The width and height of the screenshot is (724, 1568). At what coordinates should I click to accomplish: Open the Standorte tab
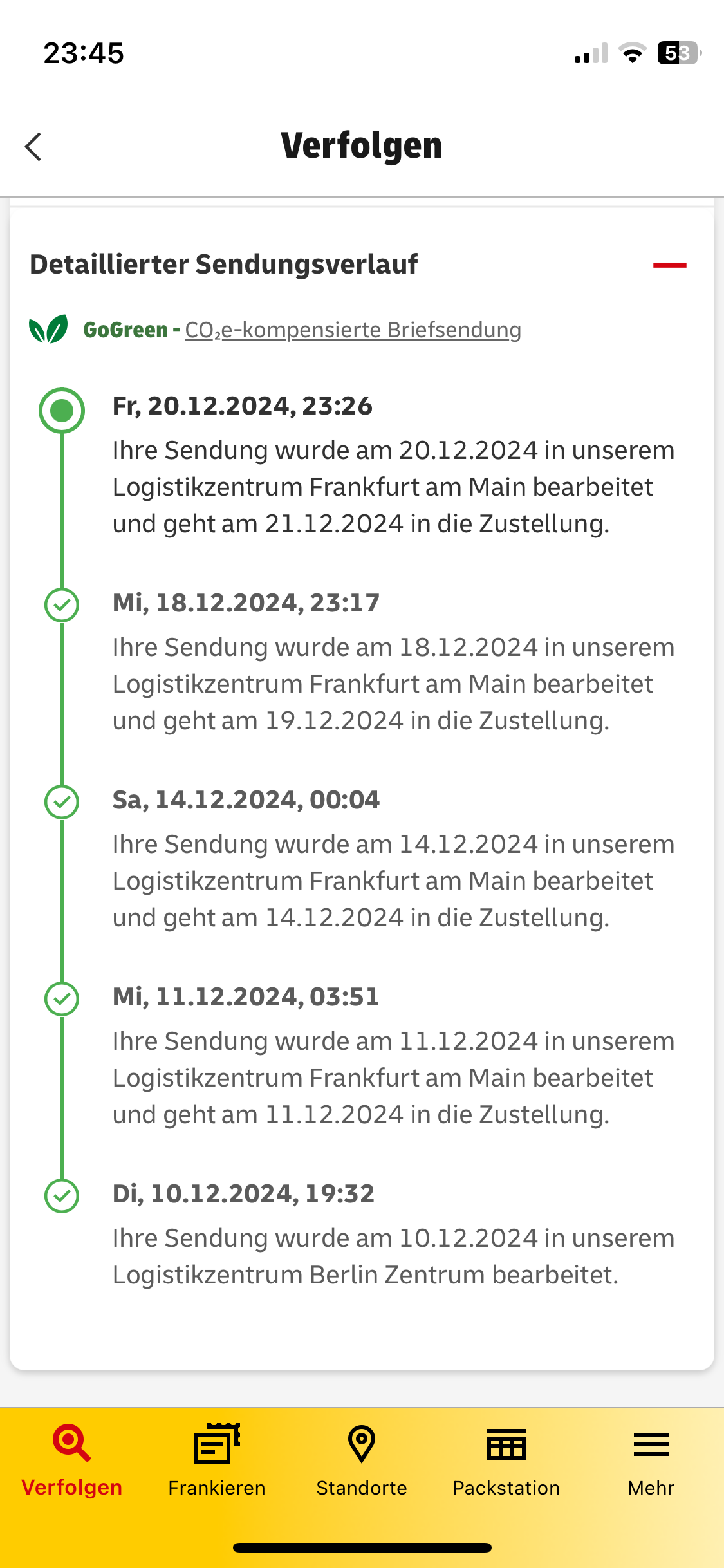tap(362, 1460)
